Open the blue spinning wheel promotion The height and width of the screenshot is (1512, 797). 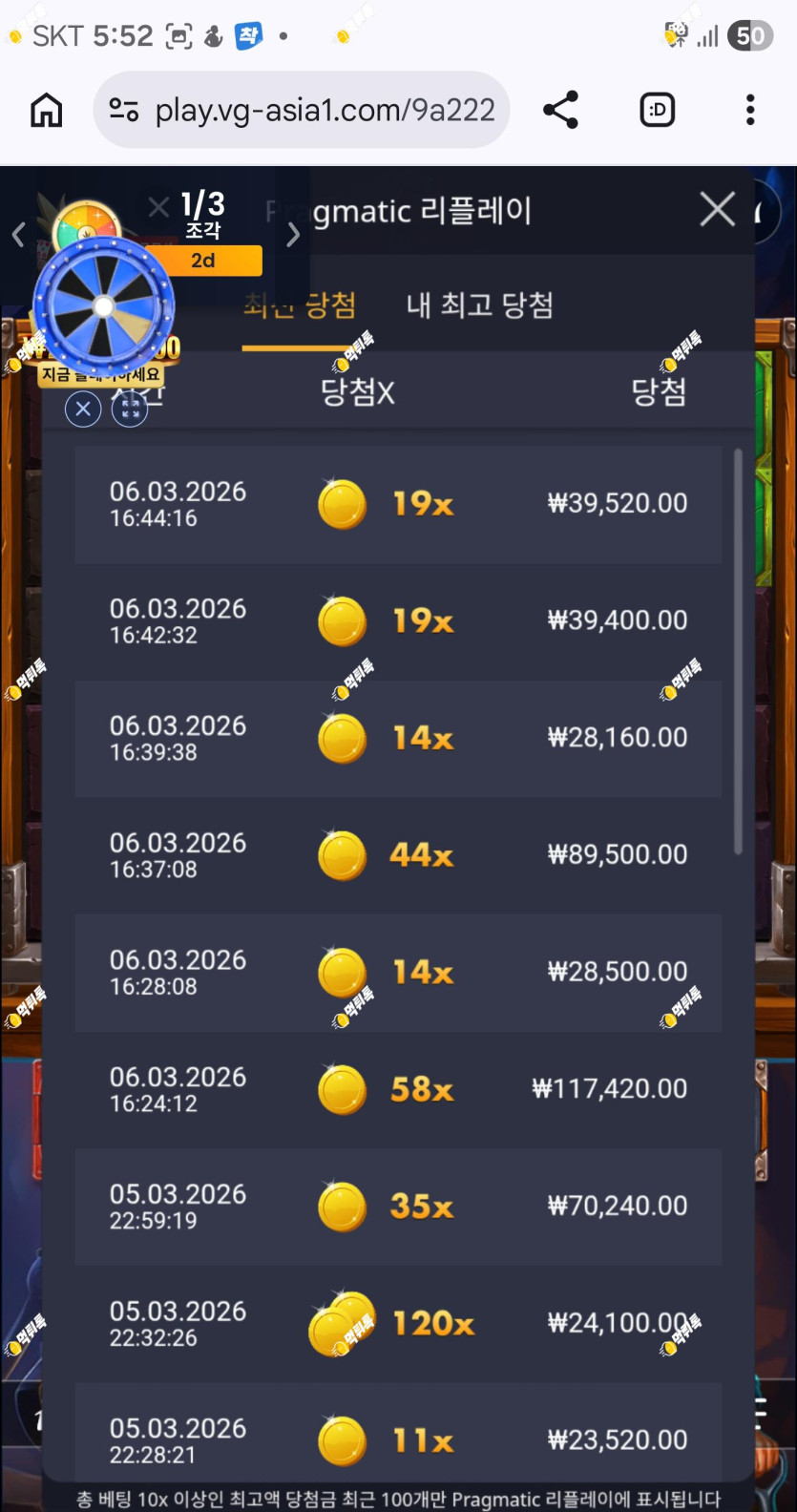click(103, 306)
